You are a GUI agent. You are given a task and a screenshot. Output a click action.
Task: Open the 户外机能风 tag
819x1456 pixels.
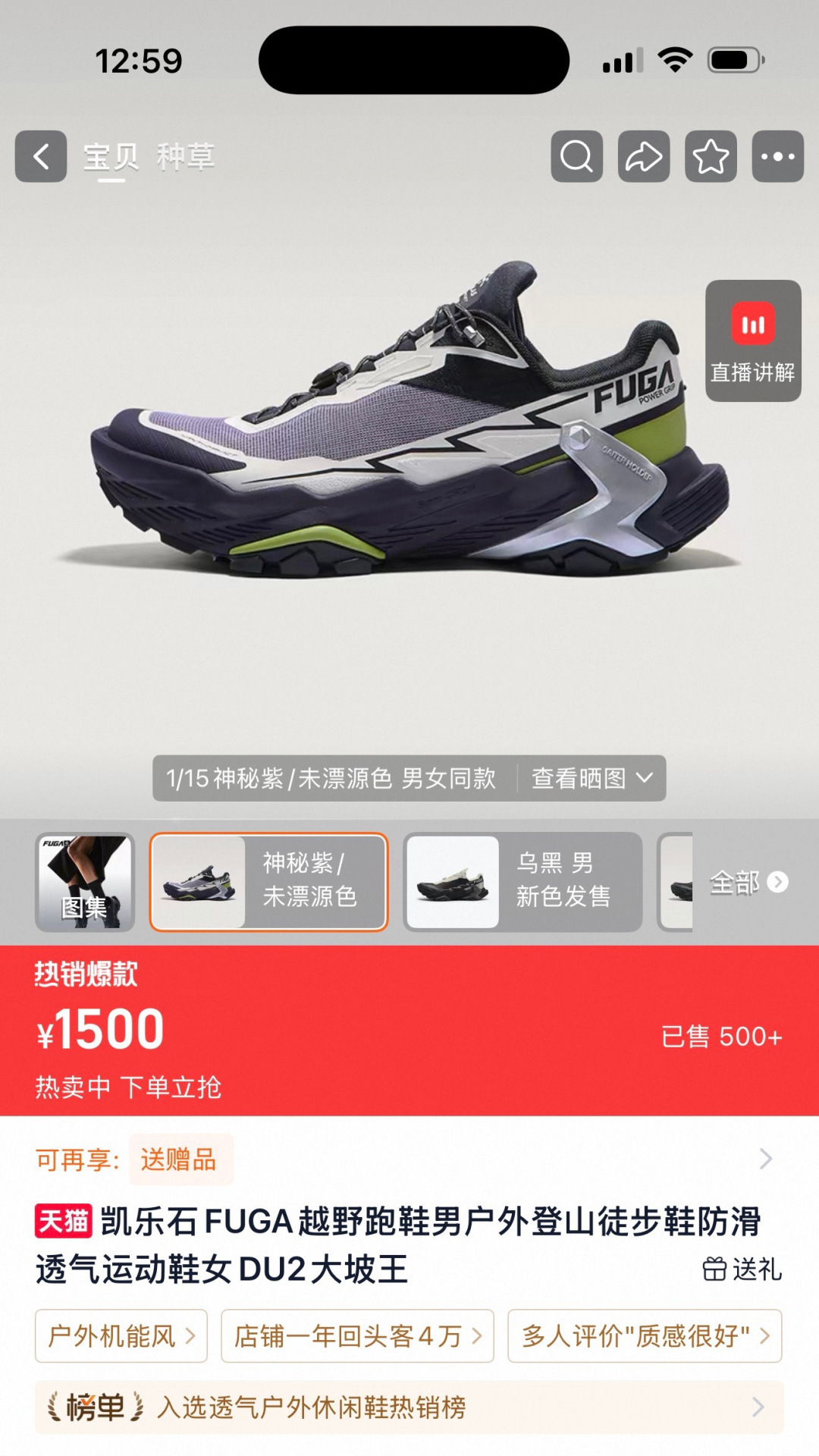tap(121, 1335)
